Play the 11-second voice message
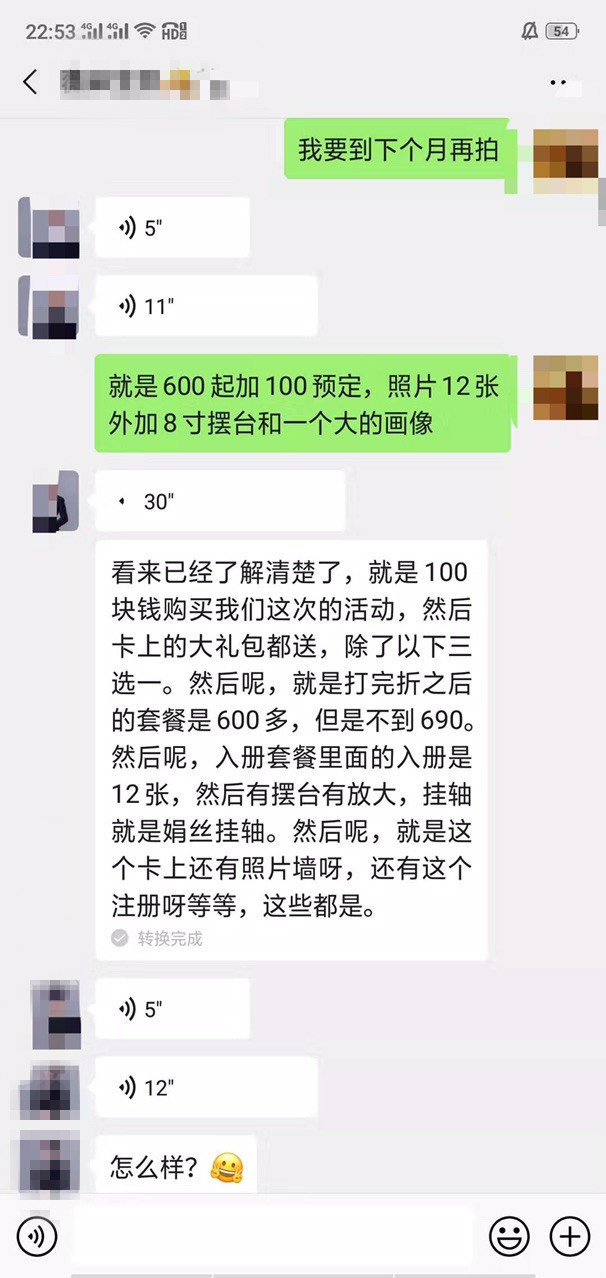Viewport: 606px width, 1278px height. point(205,306)
